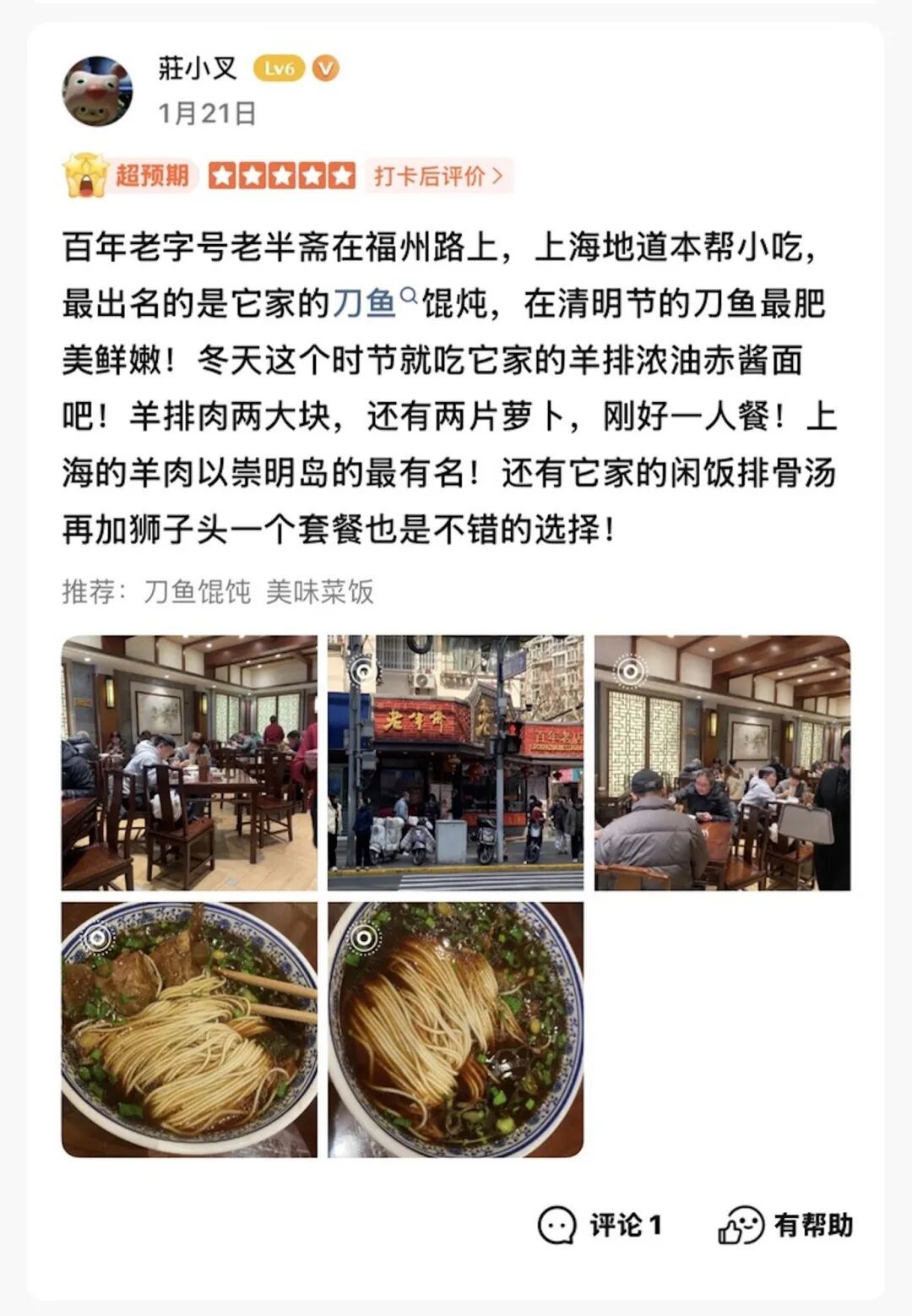View the noodle bowl photo with chopsticks
This screenshot has height=1316, width=912.
point(189,1030)
